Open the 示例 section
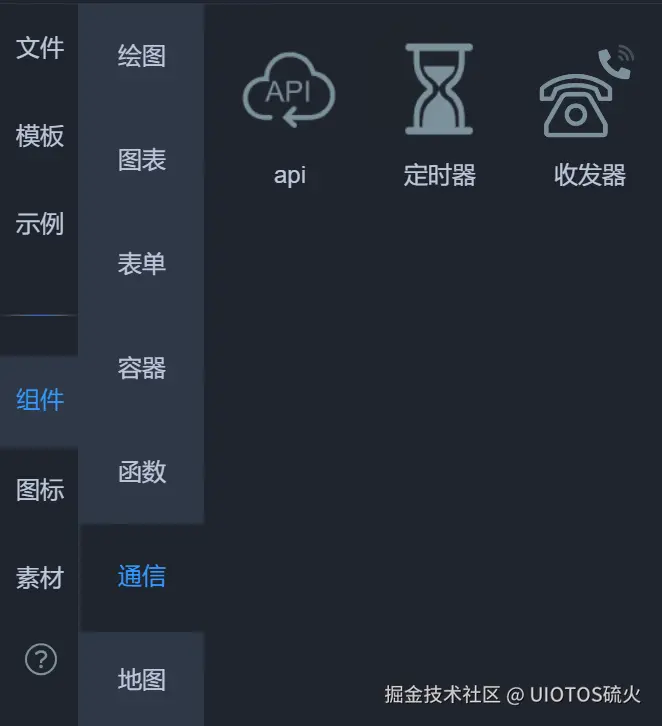Screen dimensions: 662x726 coord(40,224)
